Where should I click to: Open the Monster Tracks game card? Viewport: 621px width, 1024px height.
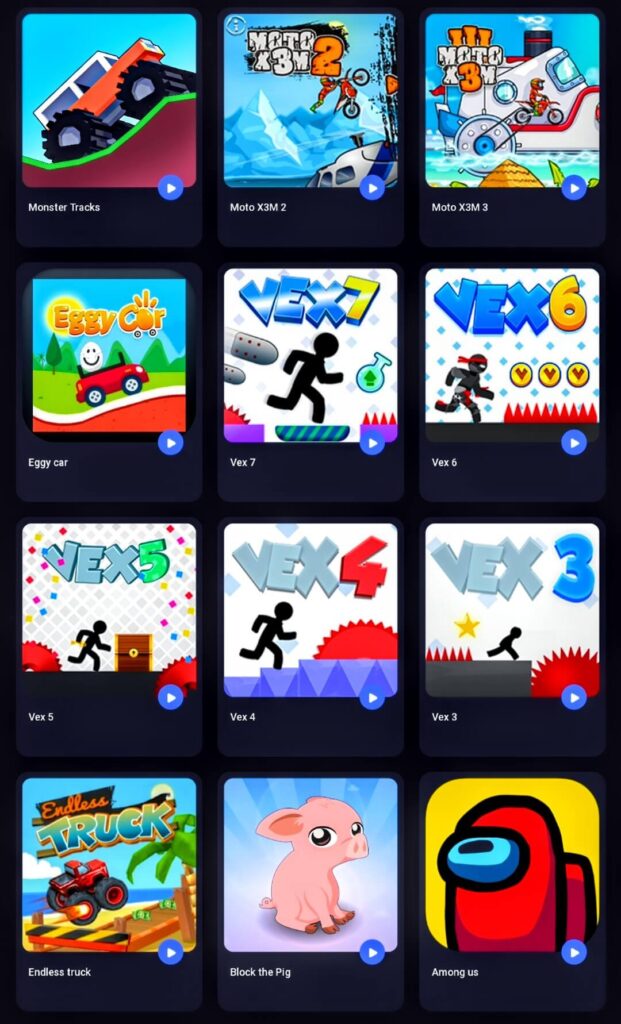tap(109, 127)
